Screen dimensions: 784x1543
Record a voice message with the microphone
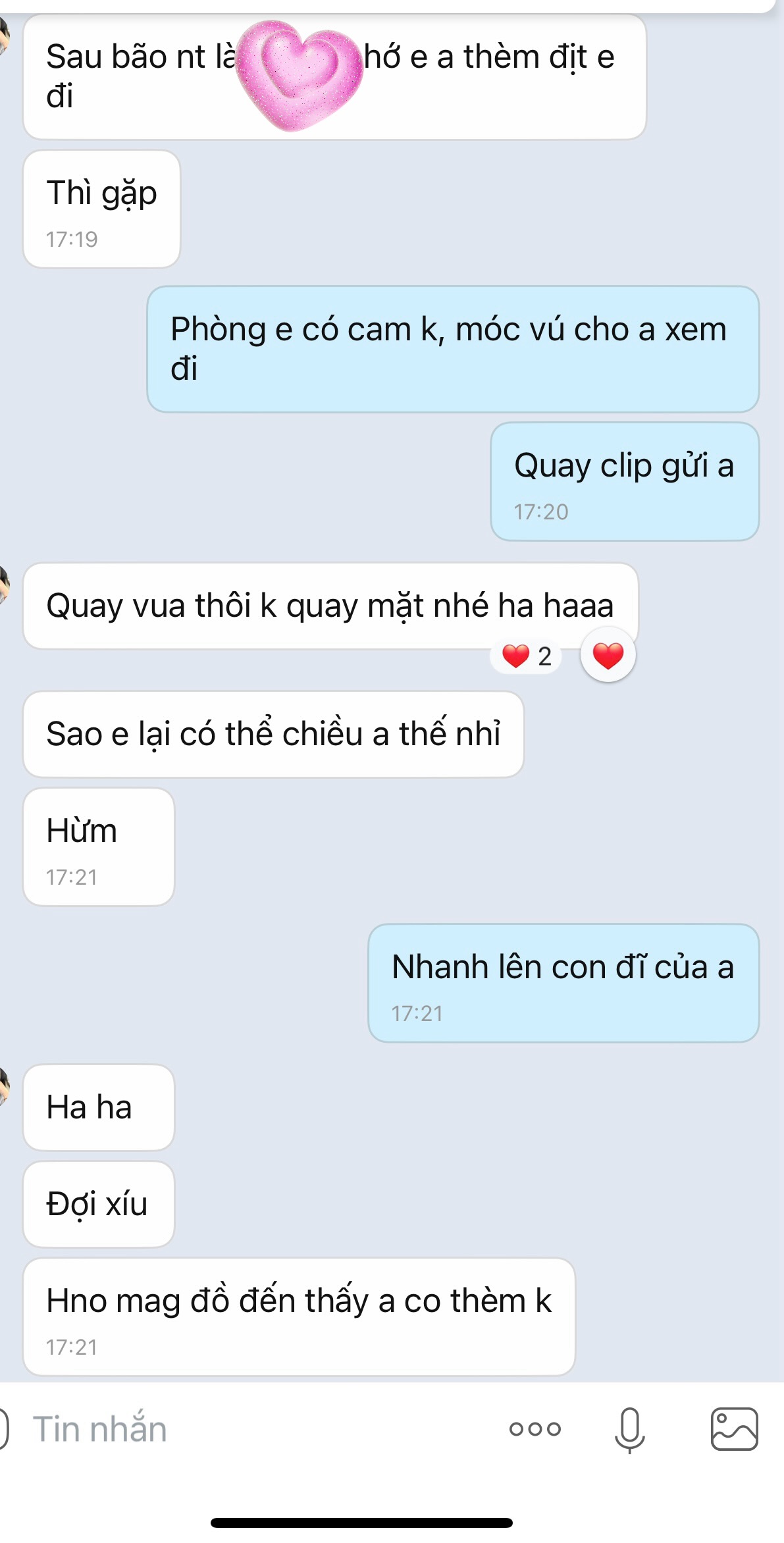point(629,1429)
